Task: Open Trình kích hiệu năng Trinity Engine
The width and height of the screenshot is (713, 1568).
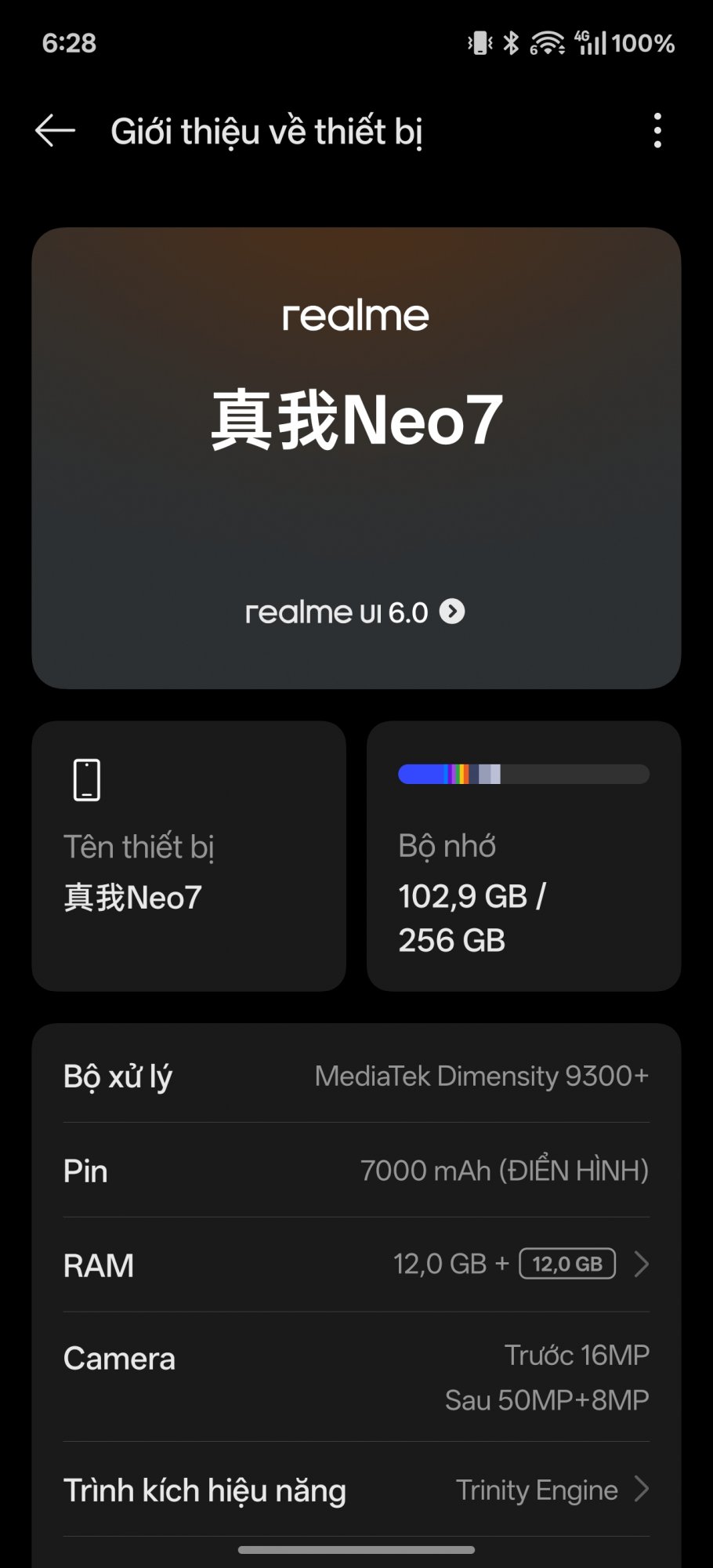Action: coord(356,1490)
